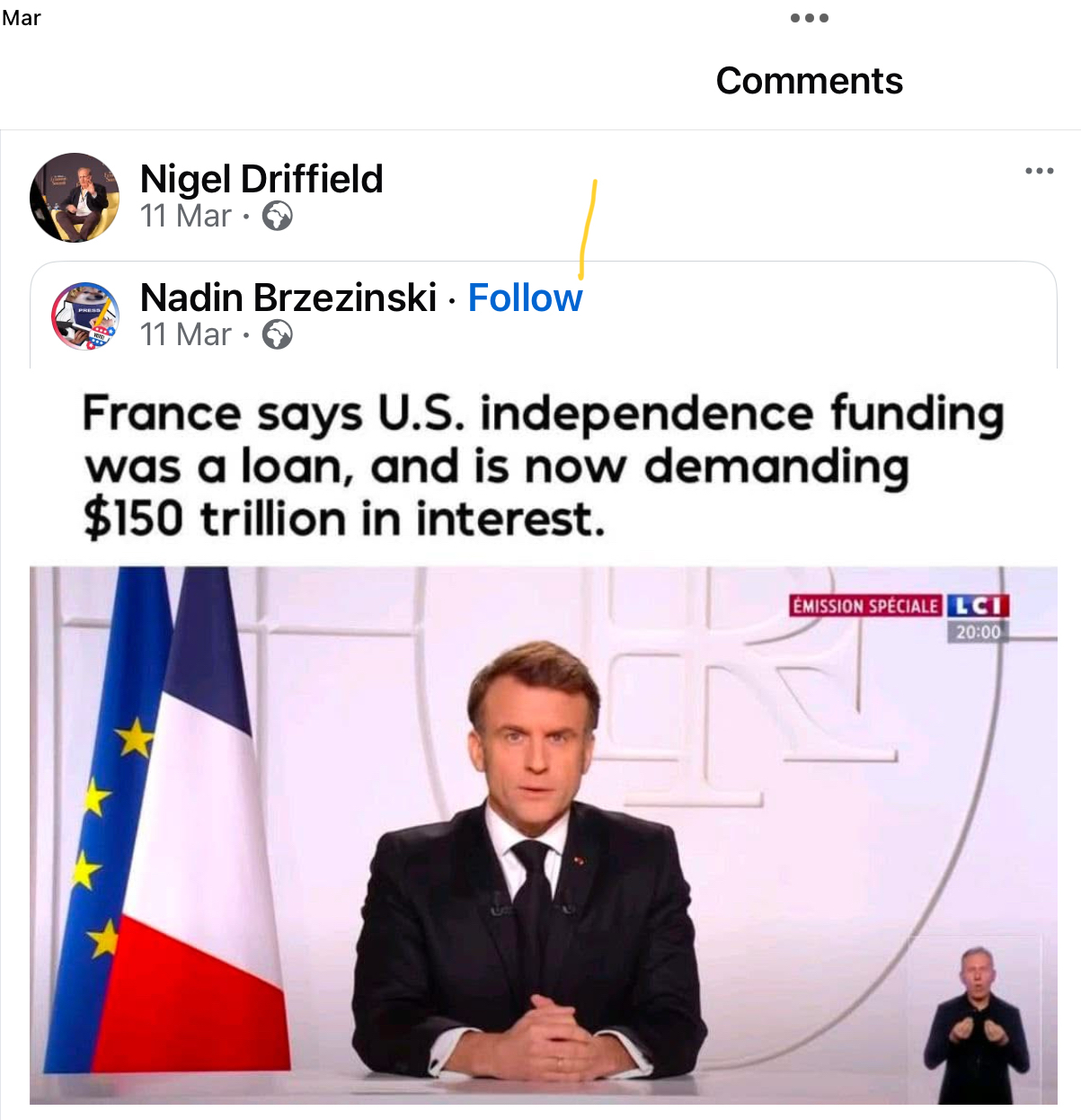This screenshot has height=1120, width=1081.
Task: Visit Nadin Brzezinski's profile by name
Action: (x=288, y=298)
